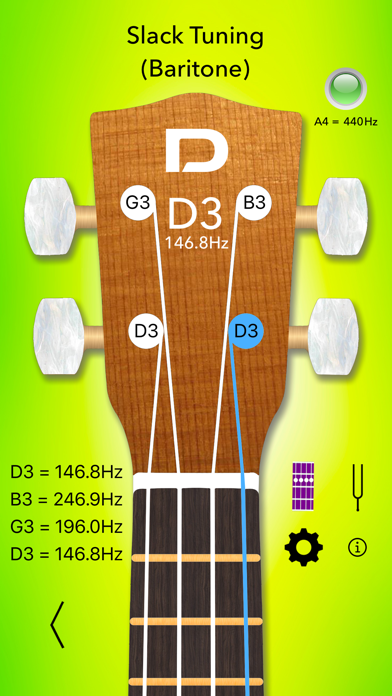Tap the blue highlighted D3 peg
392x696 pixels.
[x=246, y=331]
